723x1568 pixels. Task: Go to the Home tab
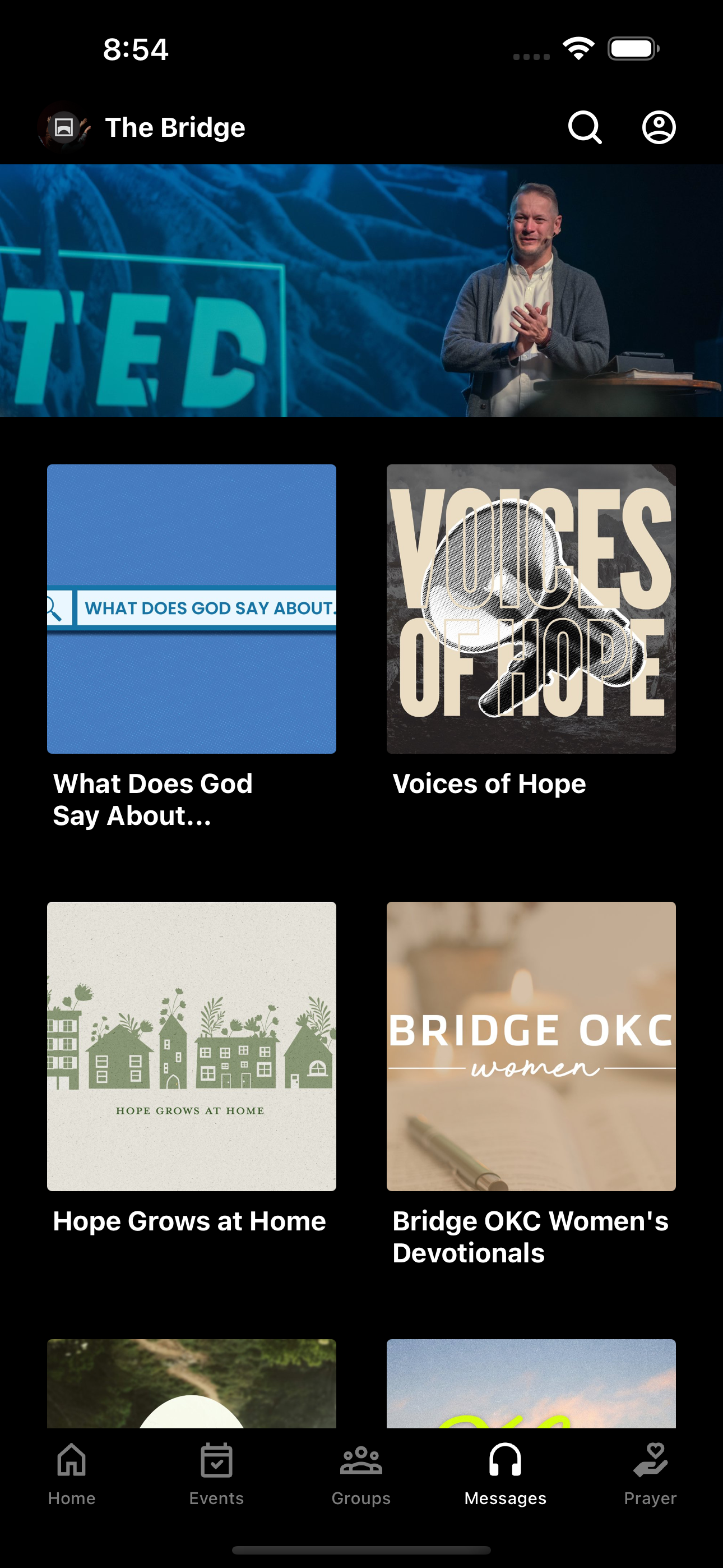click(72, 1474)
